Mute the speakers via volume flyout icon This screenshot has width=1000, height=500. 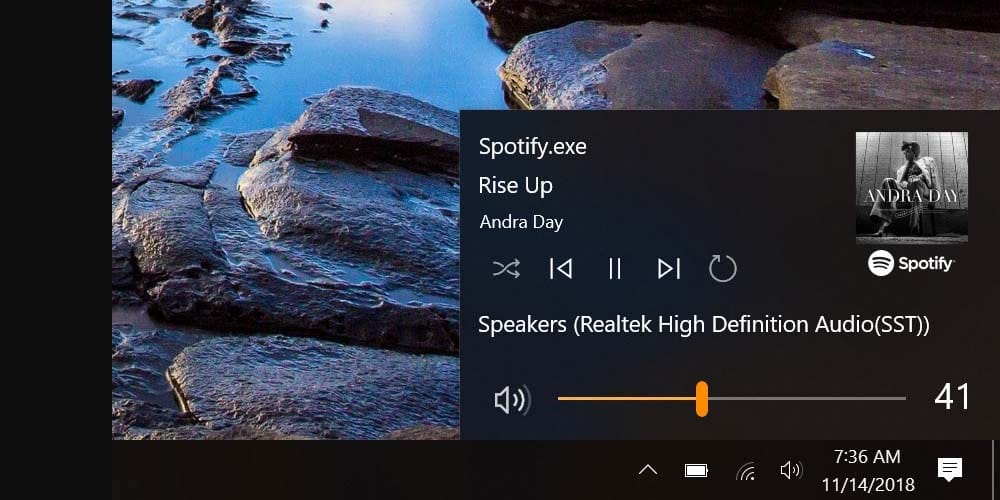[511, 400]
